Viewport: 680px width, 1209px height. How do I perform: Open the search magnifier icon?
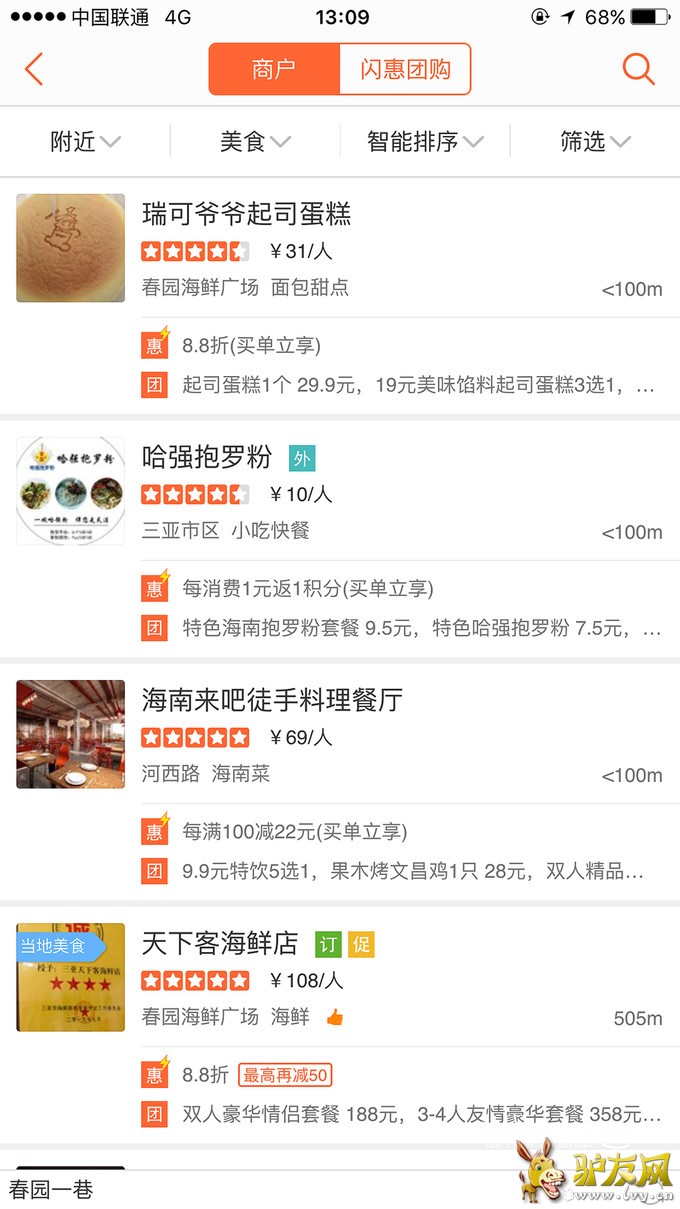(x=638, y=69)
